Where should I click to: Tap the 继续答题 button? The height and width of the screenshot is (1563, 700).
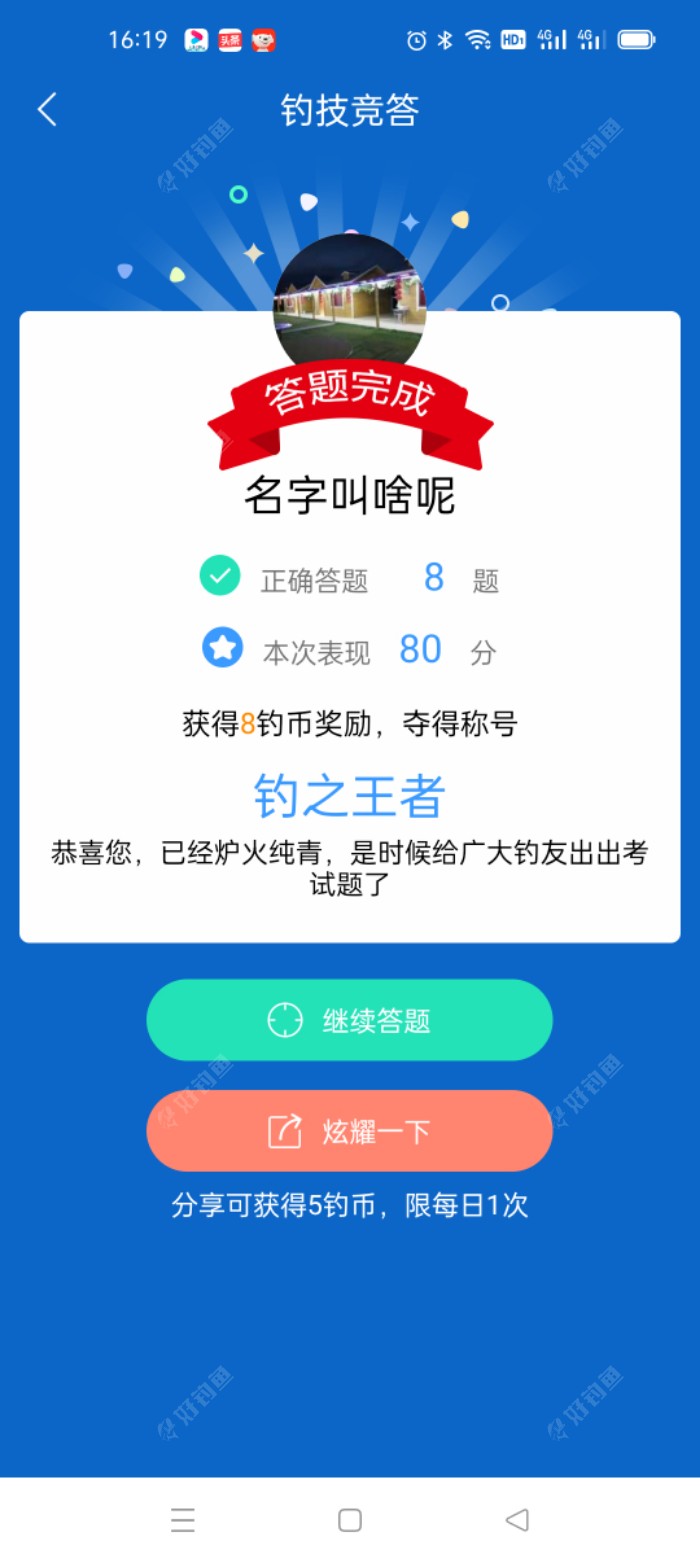tap(349, 1020)
